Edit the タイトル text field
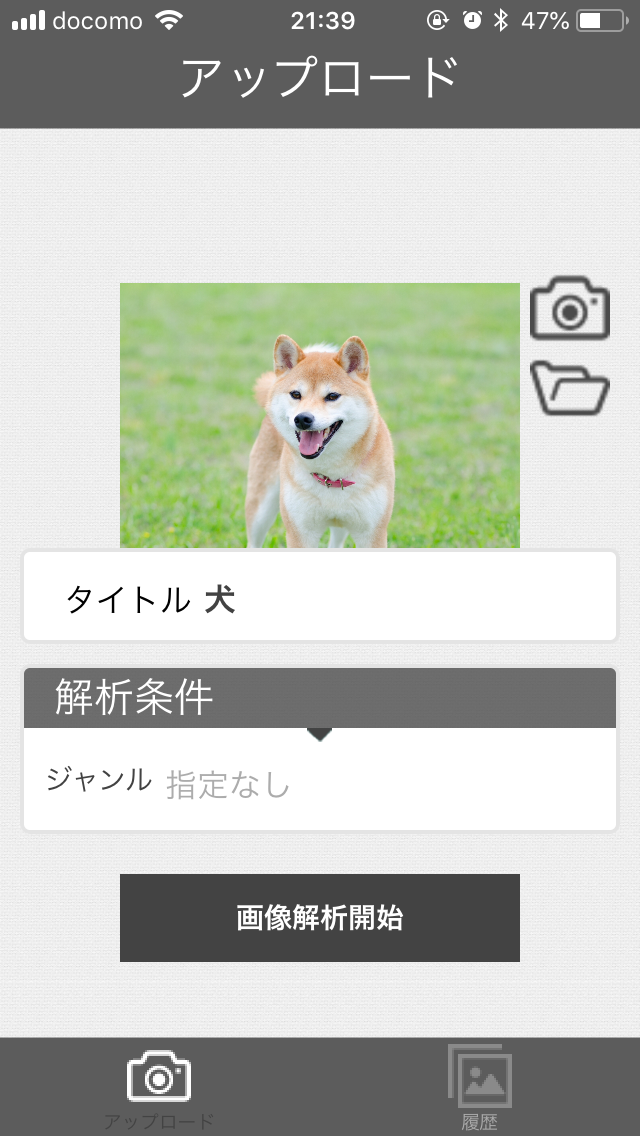Image resolution: width=640 pixels, height=1136 pixels. click(x=400, y=599)
